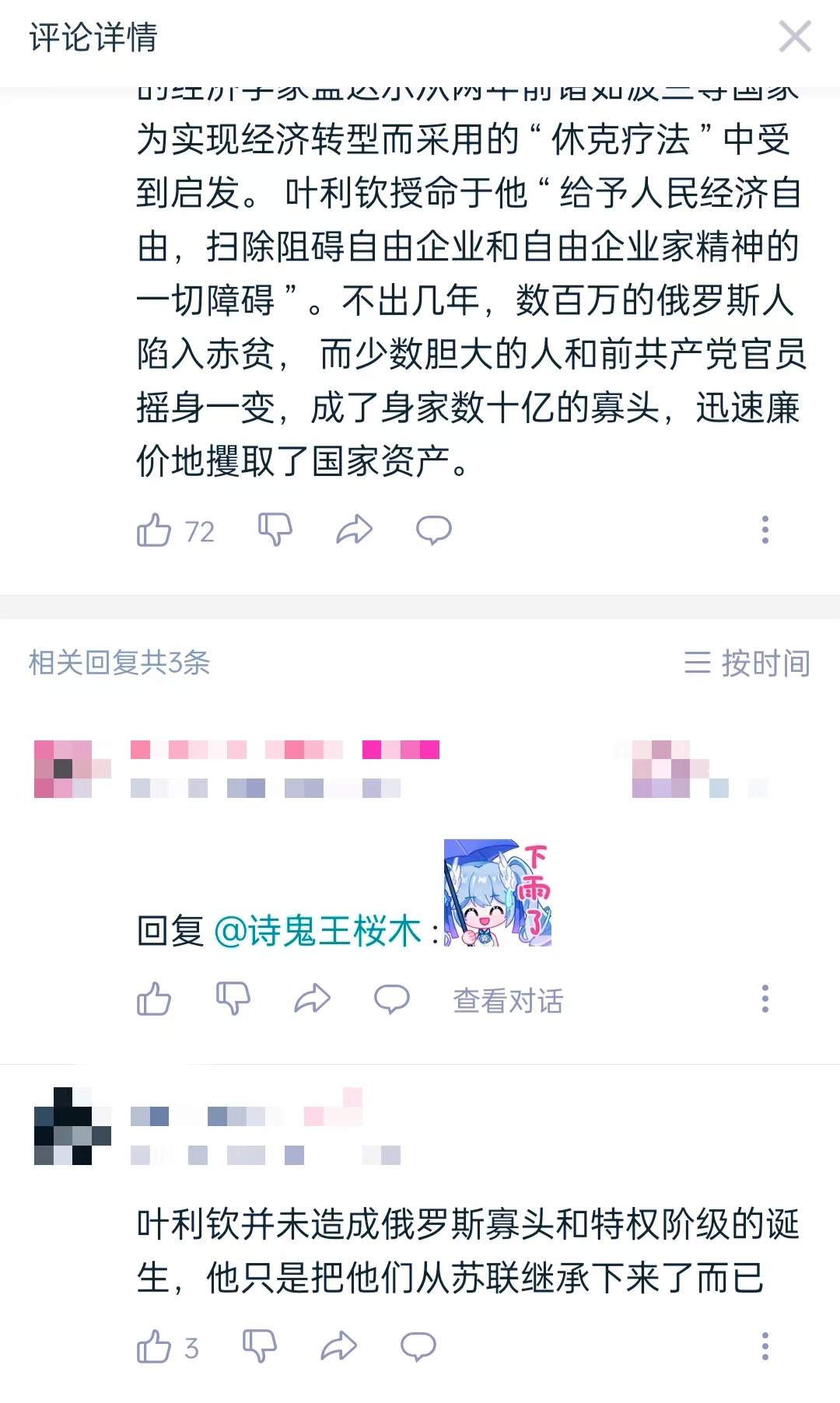Like the main comment with 72 likes
This screenshot has width=840, height=1403.
pyautogui.click(x=154, y=530)
